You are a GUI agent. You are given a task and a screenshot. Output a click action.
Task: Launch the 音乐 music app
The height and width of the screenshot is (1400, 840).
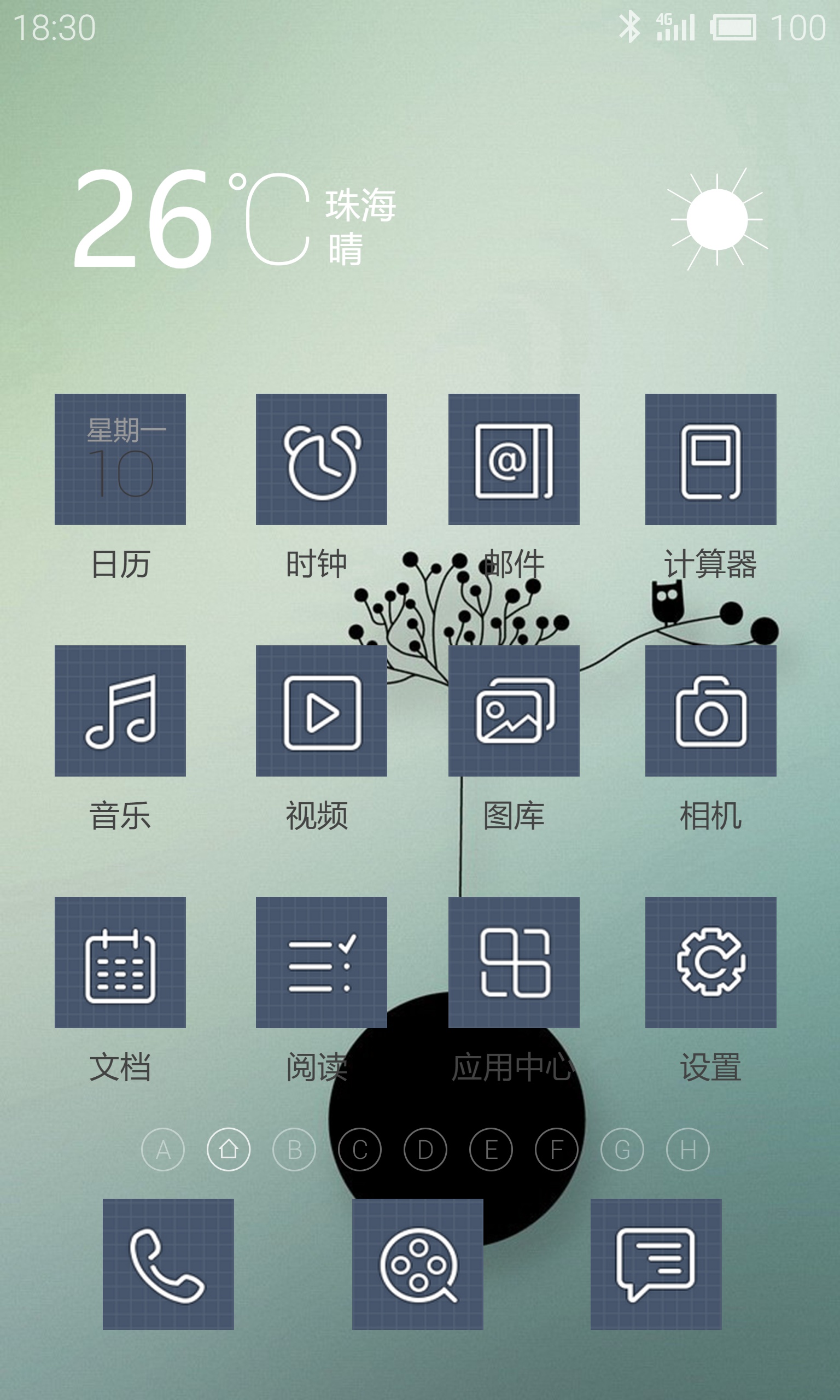[120, 710]
